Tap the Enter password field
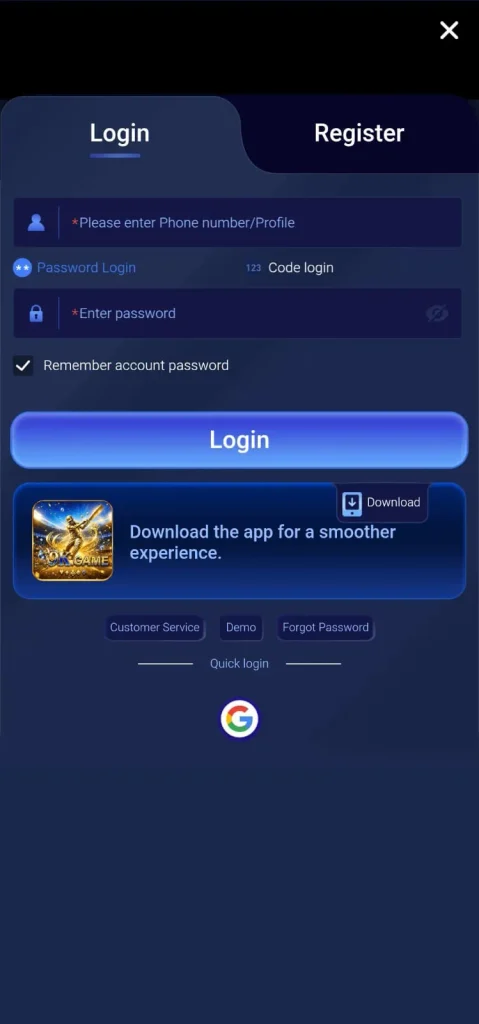The height and width of the screenshot is (1024, 479). (x=238, y=313)
